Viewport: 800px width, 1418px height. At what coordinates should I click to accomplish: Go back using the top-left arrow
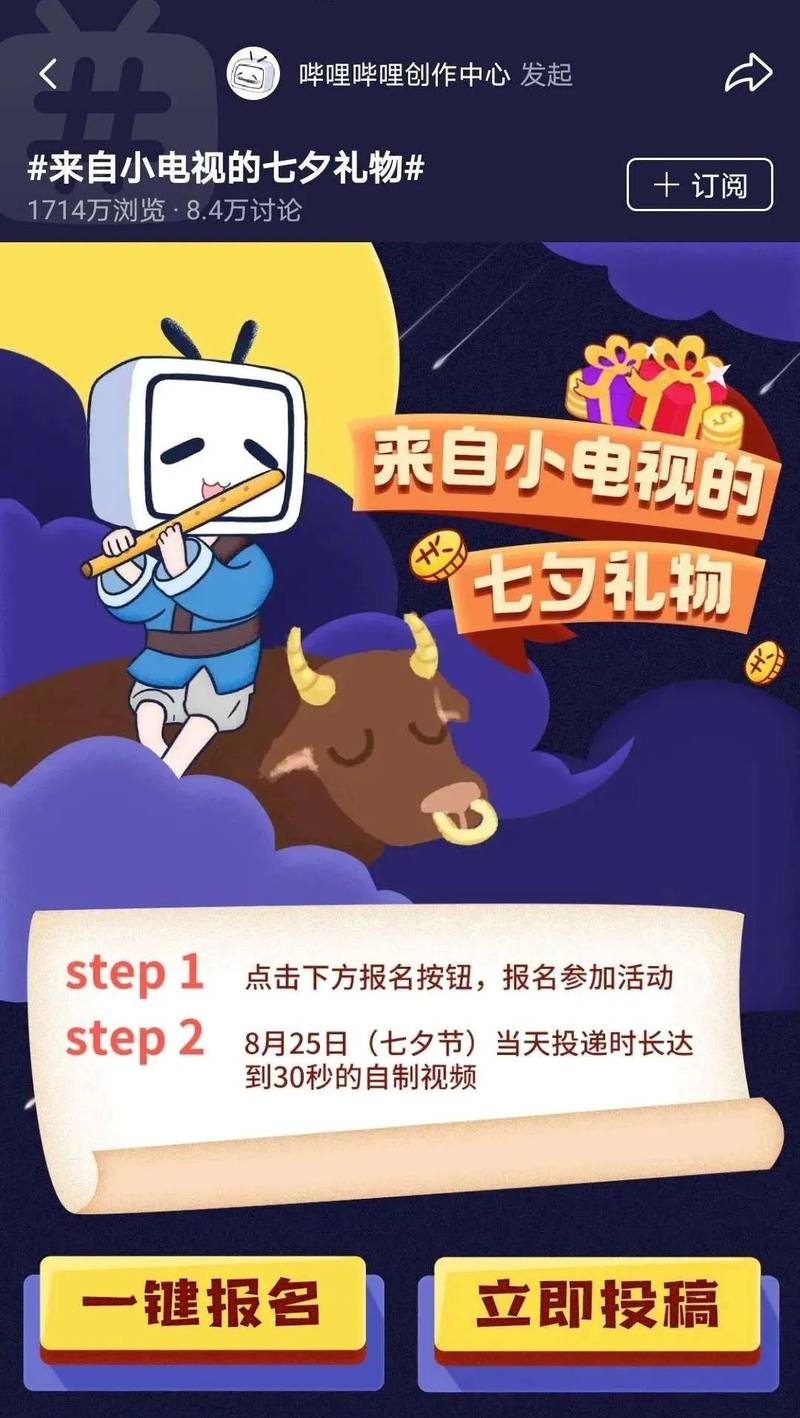48,74
